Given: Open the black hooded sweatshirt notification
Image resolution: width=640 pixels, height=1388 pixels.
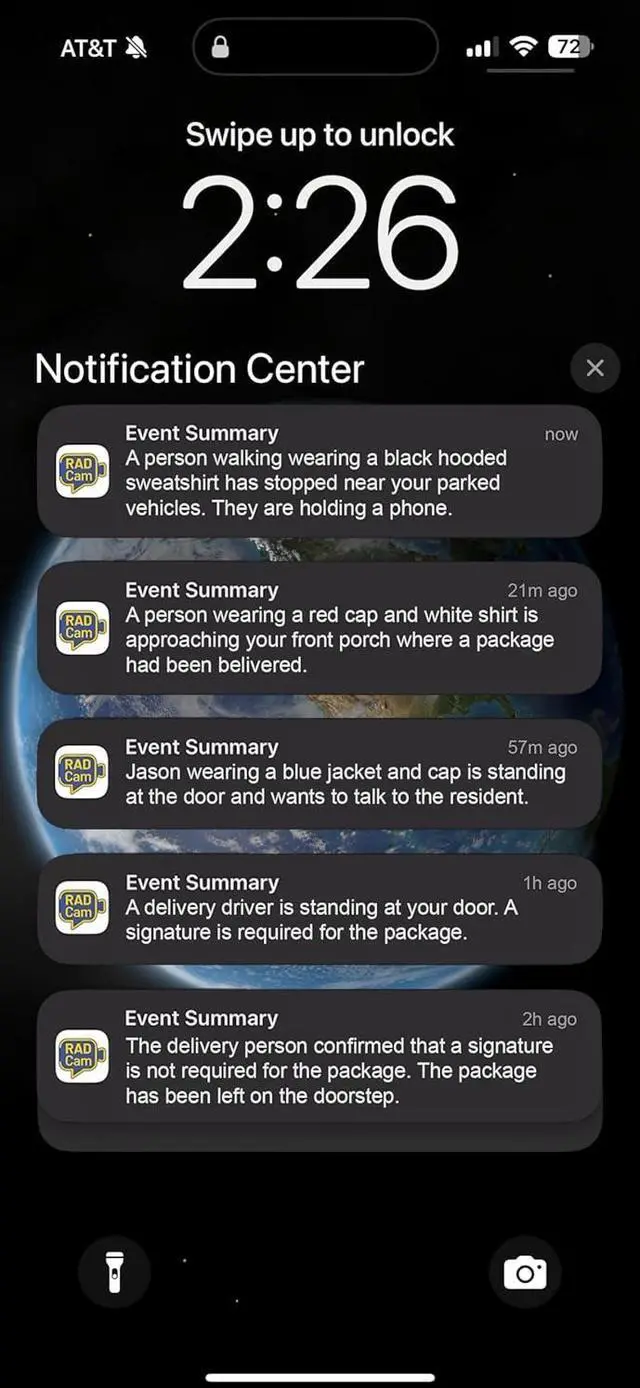Looking at the screenshot, I should tap(320, 471).
